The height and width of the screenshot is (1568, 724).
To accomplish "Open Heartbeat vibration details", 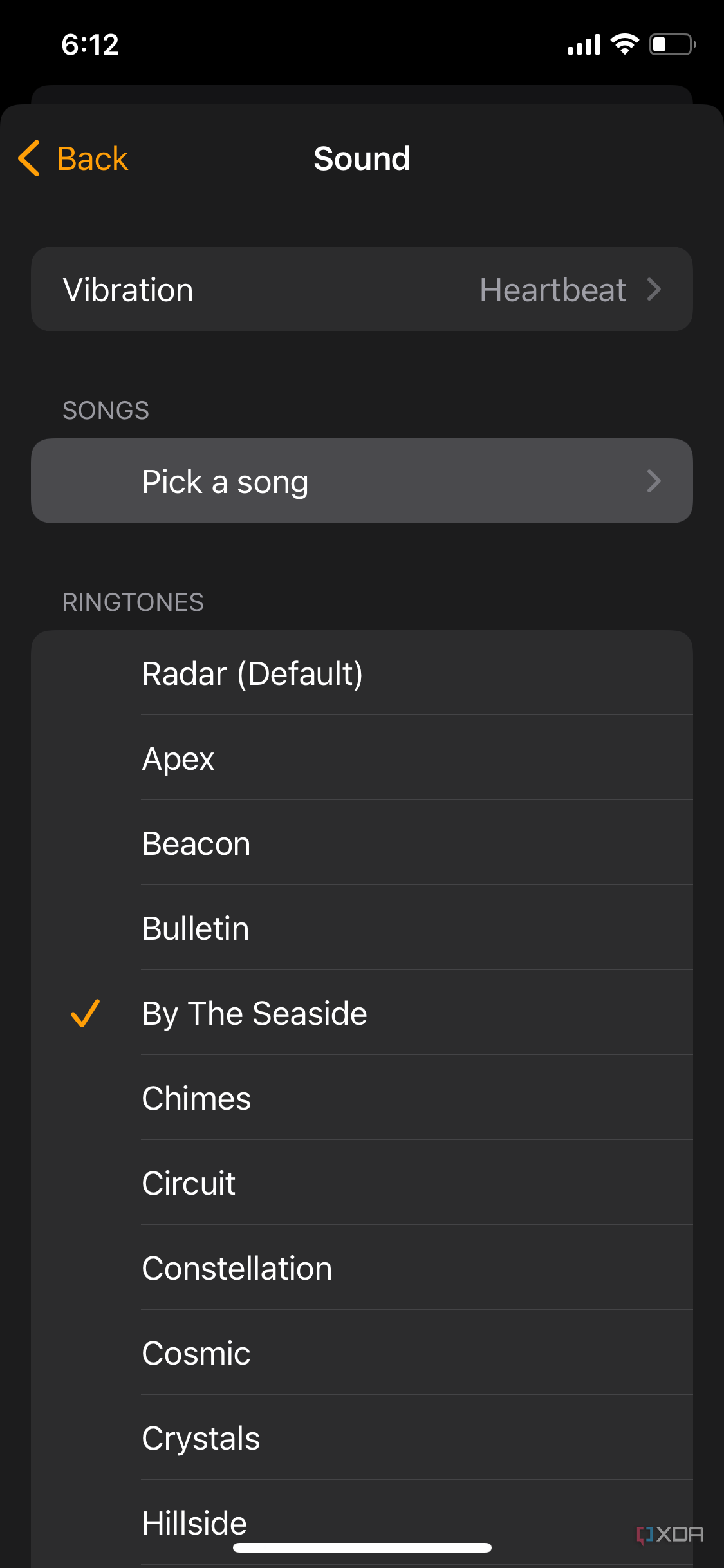I will tap(553, 289).
